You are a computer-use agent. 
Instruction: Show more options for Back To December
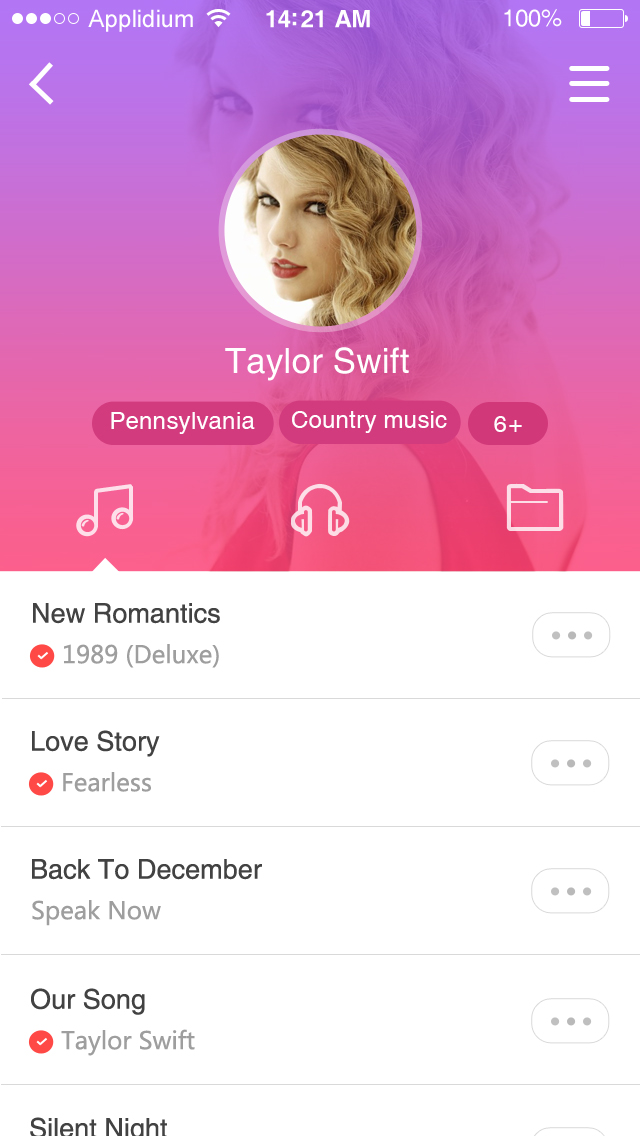(570, 891)
